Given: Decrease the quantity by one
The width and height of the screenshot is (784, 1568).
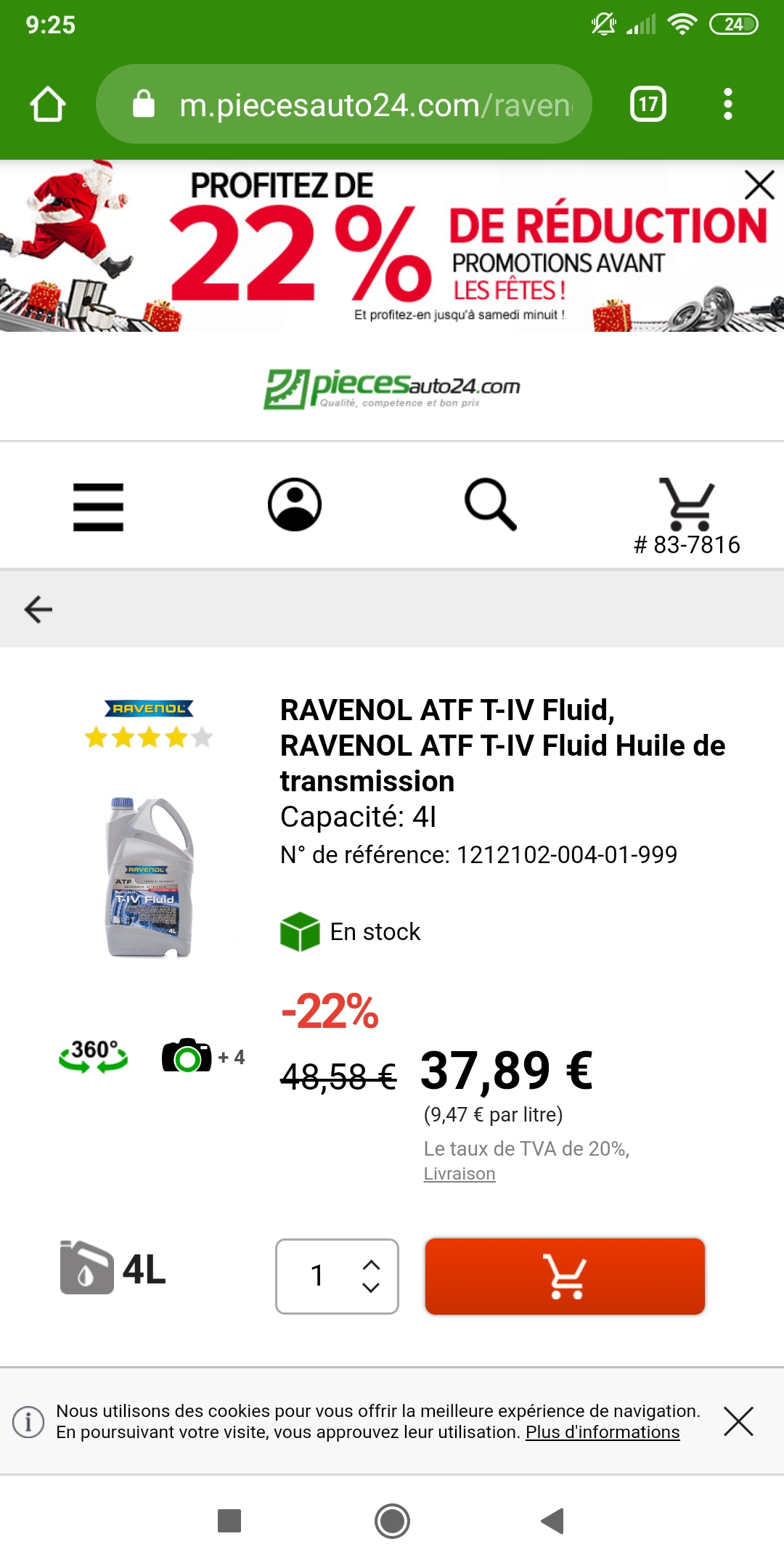Looking at the screenshot, I should pyautogui.click(x=371, y=1289).
